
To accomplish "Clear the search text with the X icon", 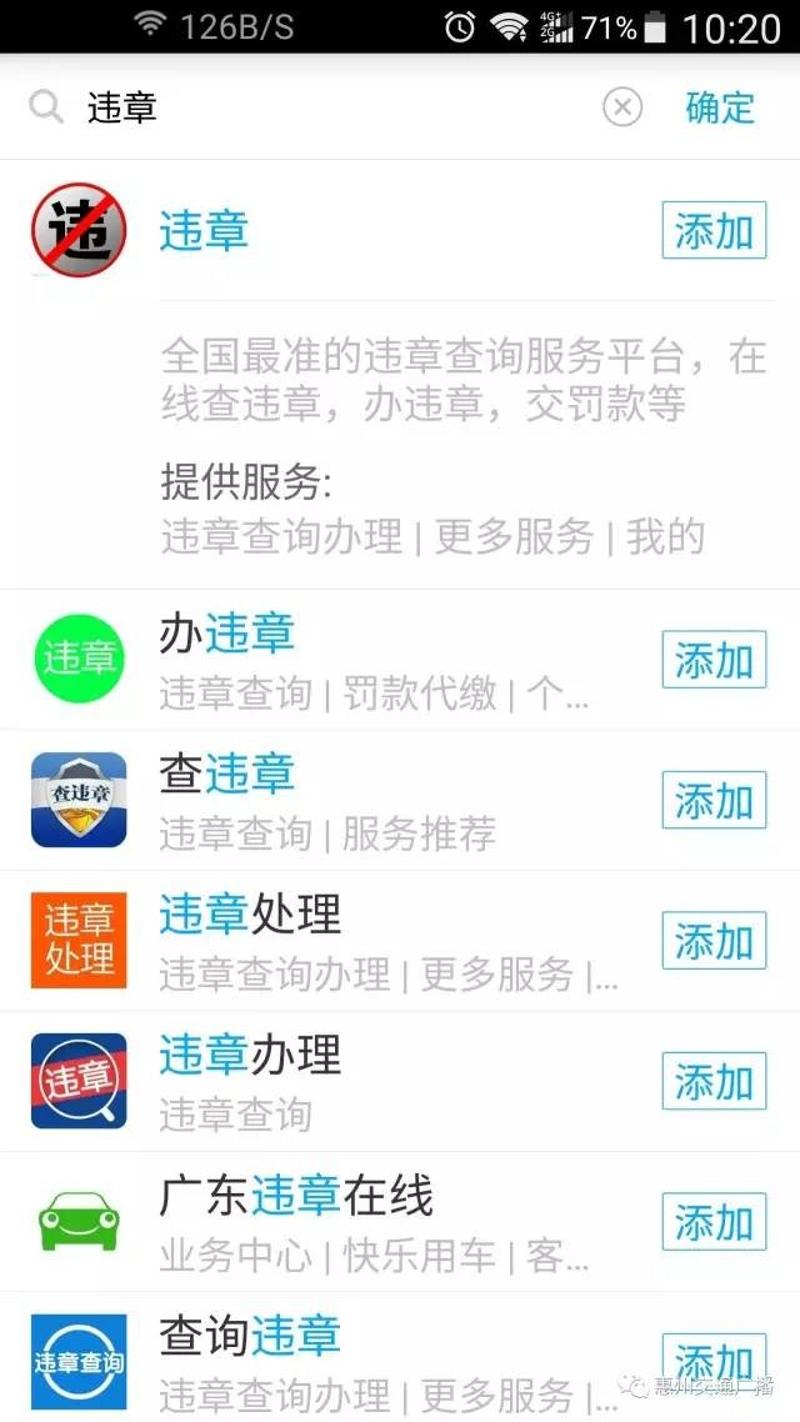I will tap(622, 107).
